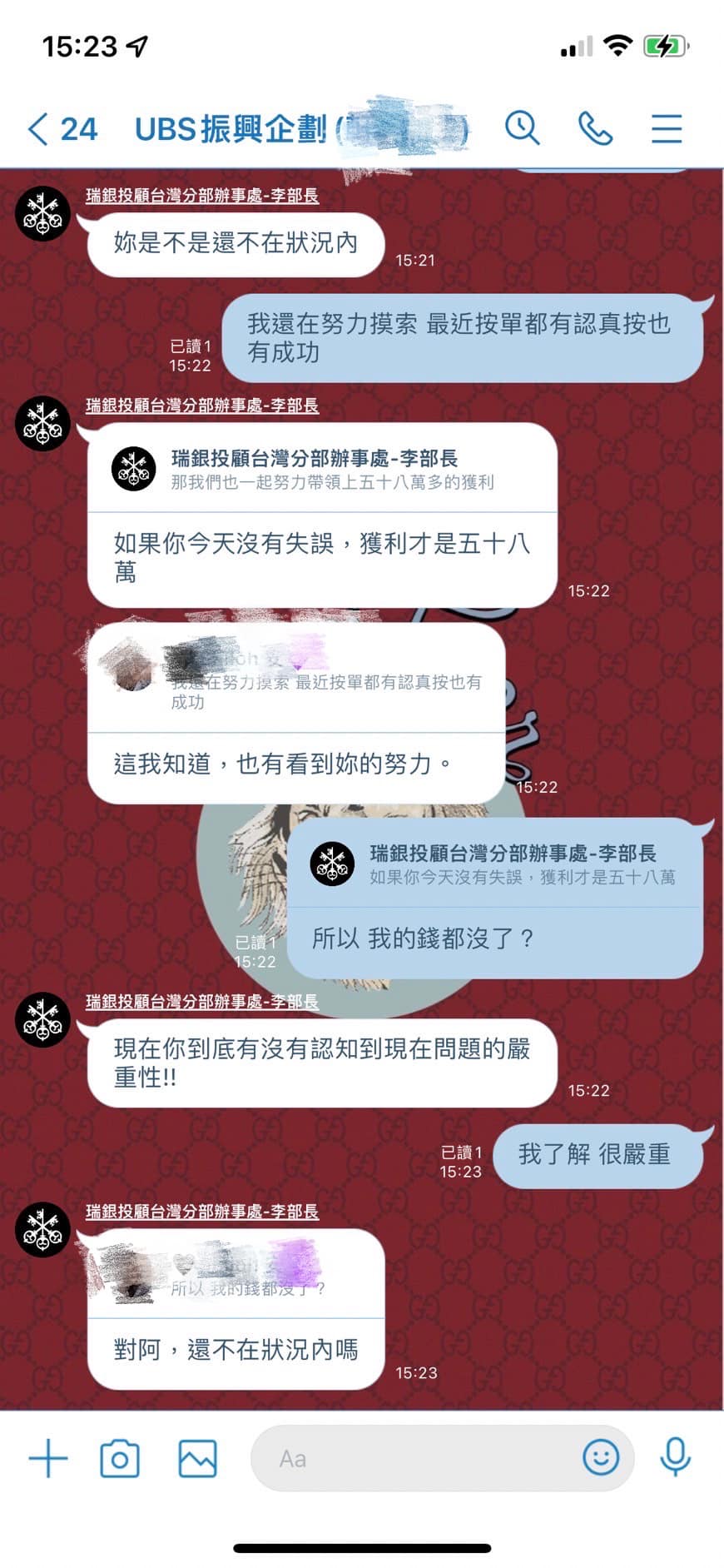This screenshot has width=724, height=1568.
Task: Open the plus attachment menu
Action: [48, 1458]
